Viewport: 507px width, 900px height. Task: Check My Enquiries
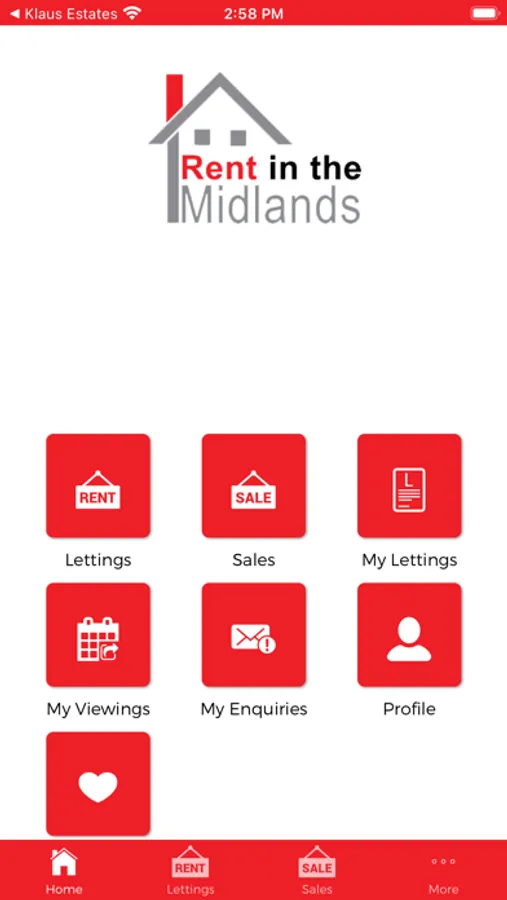(x=254, y=635)
